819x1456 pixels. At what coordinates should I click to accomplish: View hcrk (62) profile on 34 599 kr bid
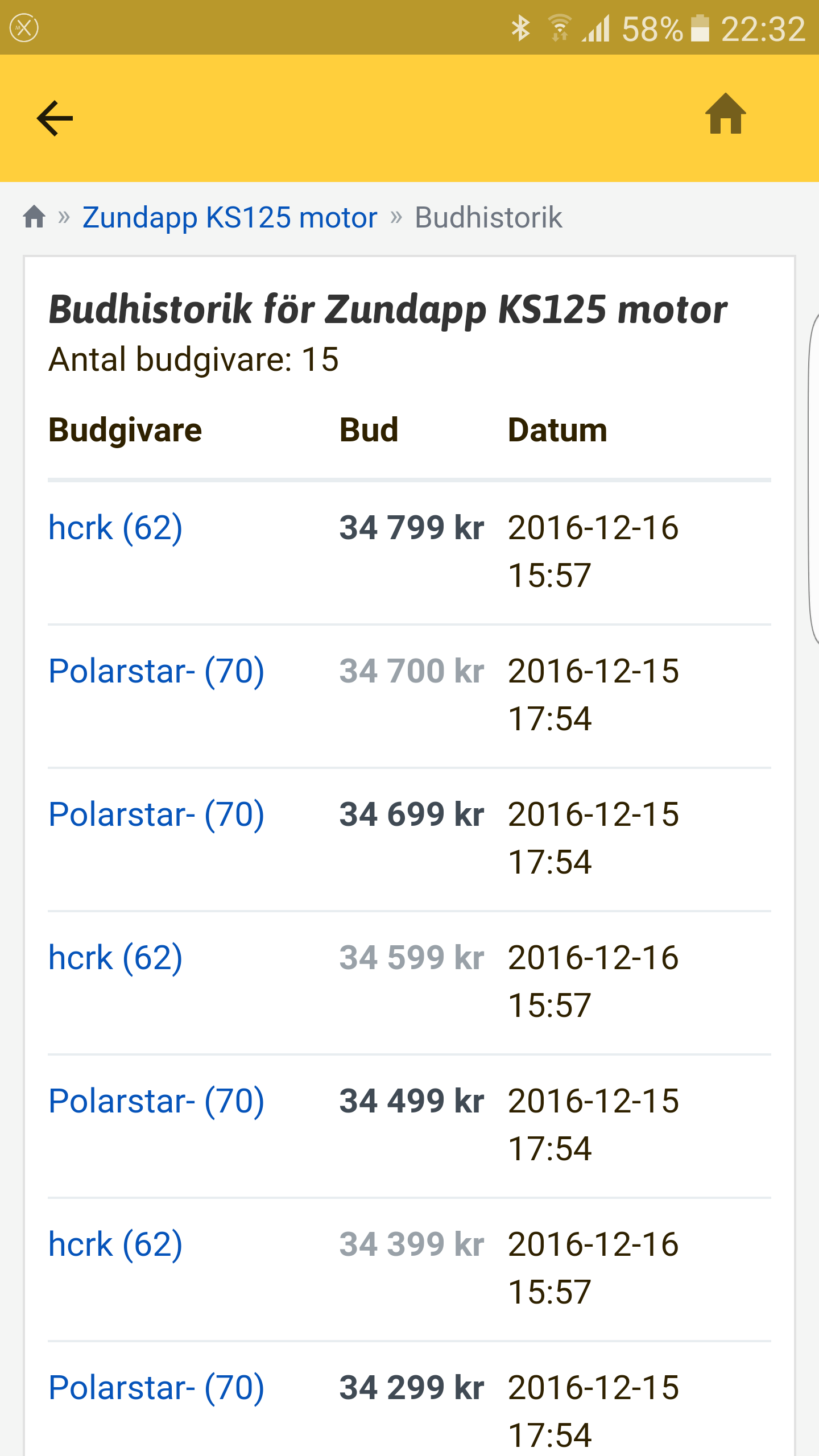(x=115, y=958)
